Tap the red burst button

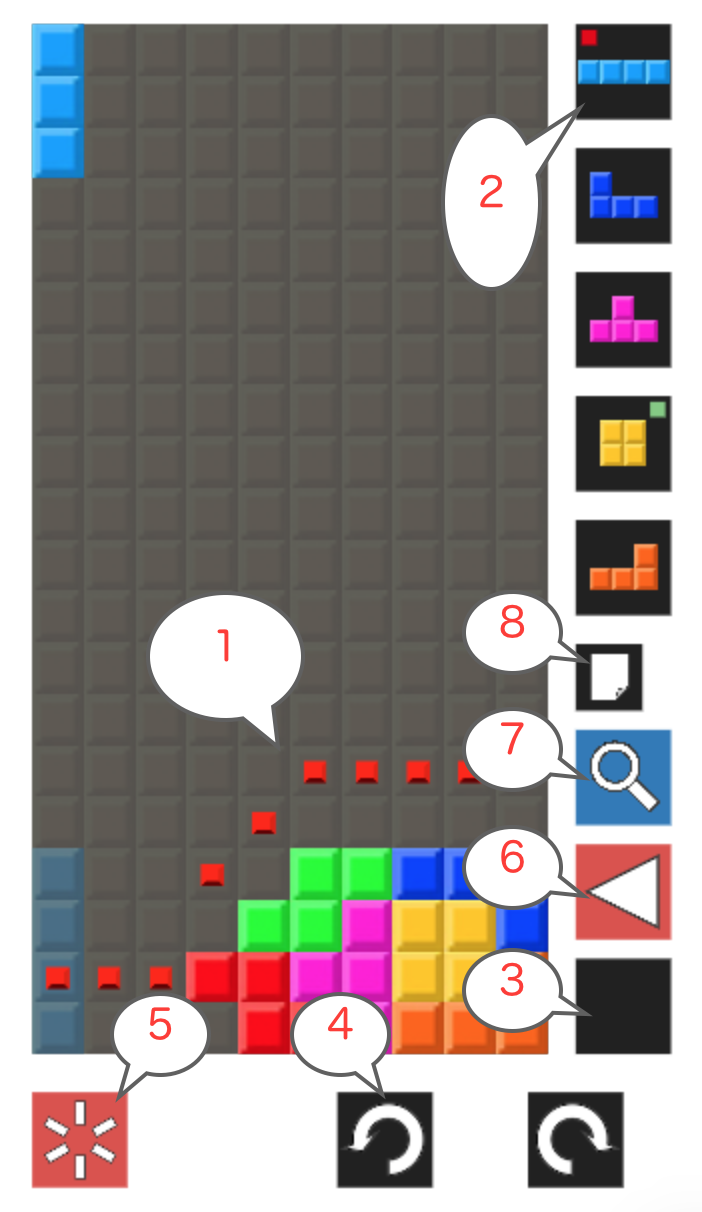click(x=80, y=1139)
